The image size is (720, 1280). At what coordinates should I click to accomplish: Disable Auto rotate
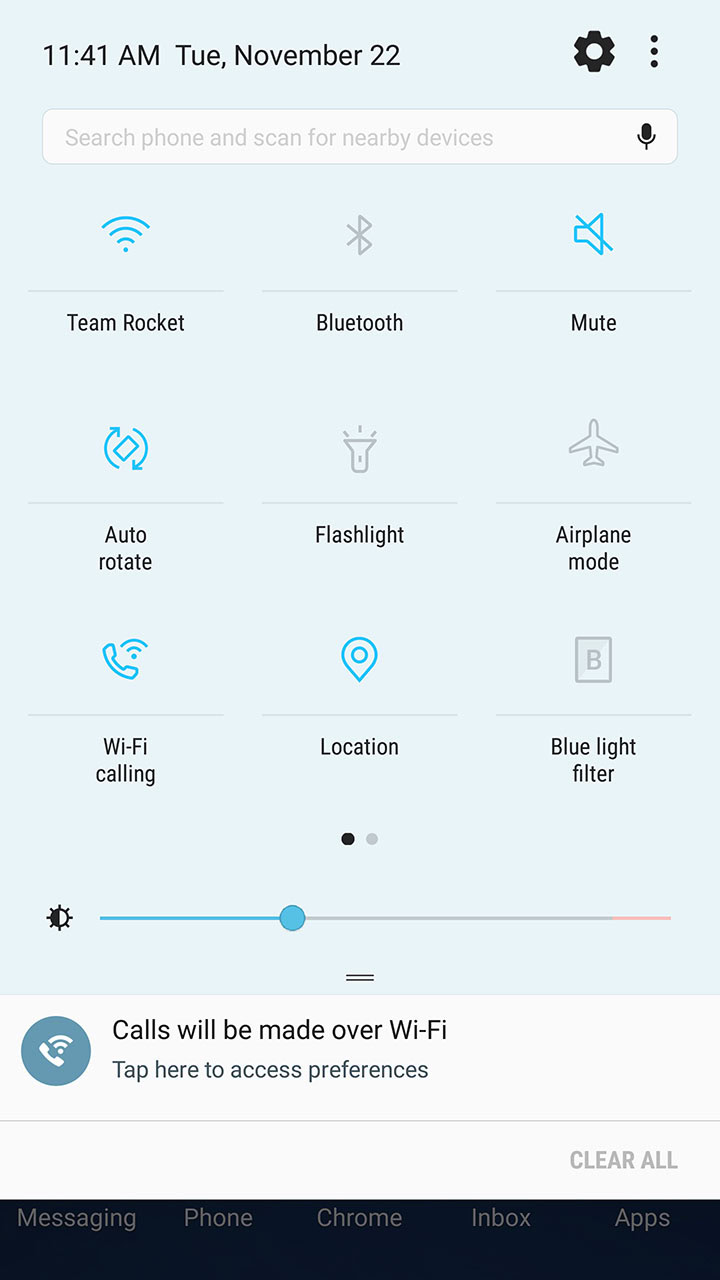pyautogui.click(x=126, y=447)
